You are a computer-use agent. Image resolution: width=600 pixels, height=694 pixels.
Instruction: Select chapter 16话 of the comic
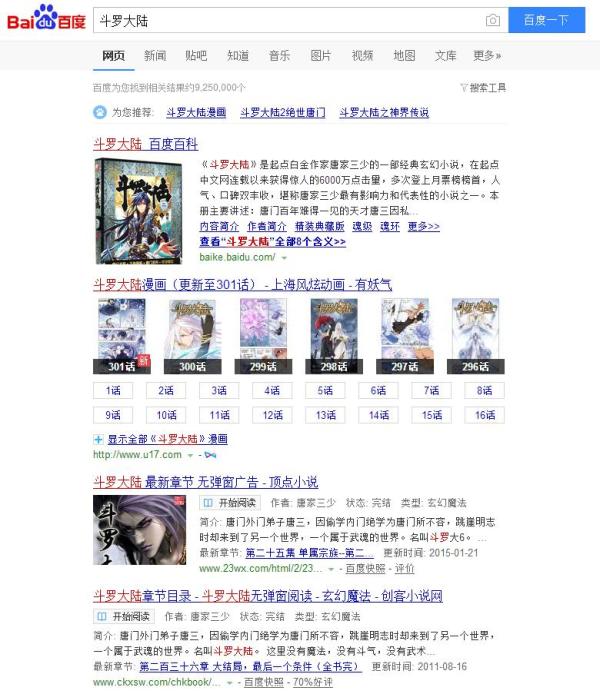tap(485, 415)
